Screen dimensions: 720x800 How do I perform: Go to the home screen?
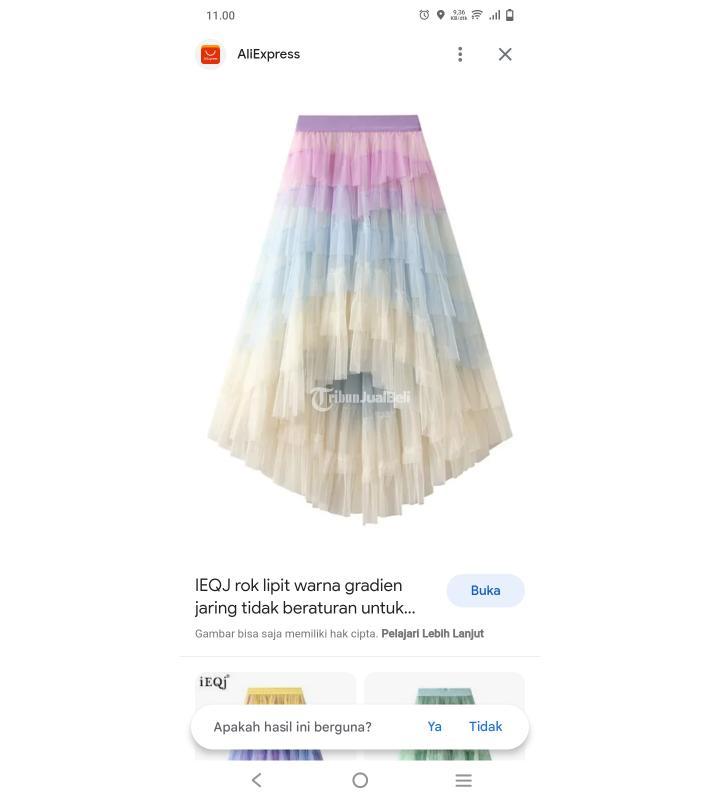pyautogui.click(x=360, y=780)
